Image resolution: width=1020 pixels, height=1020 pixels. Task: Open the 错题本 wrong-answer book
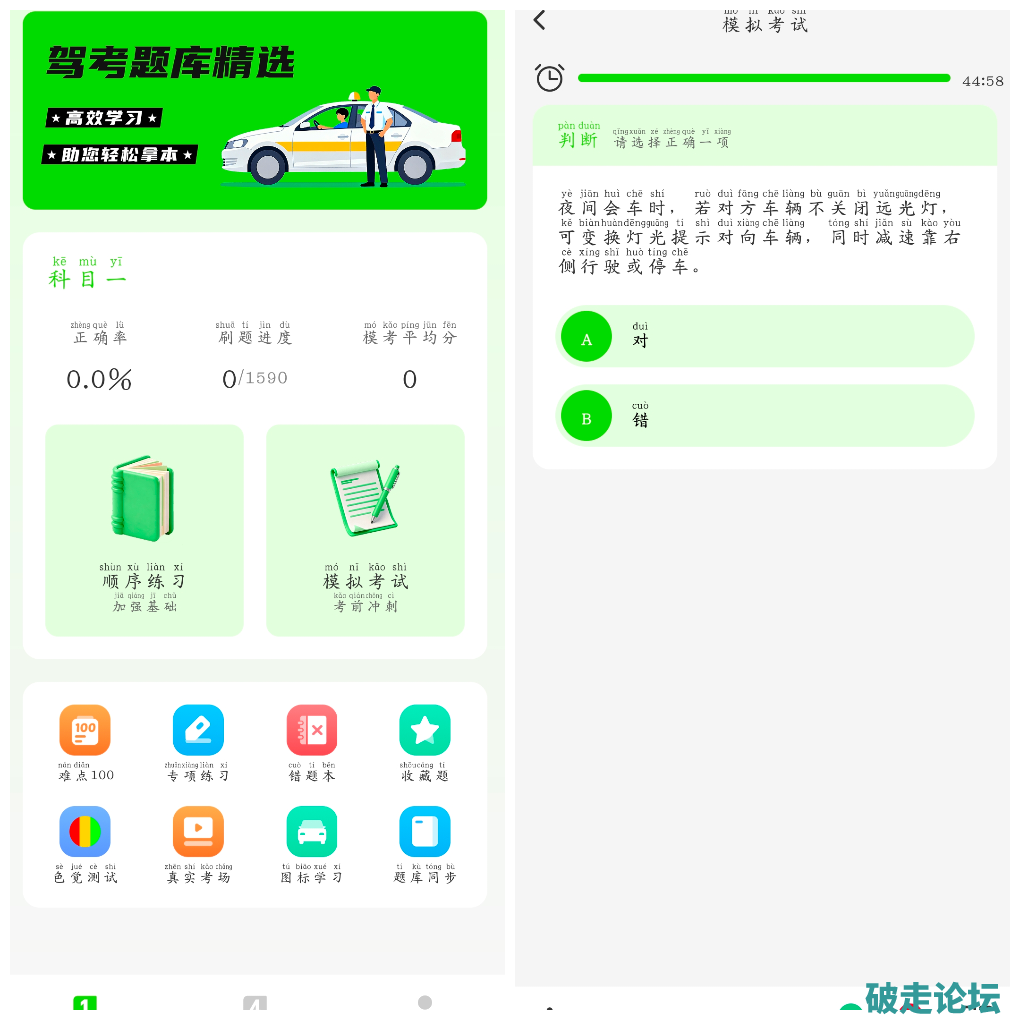click(x=312, y=741)
